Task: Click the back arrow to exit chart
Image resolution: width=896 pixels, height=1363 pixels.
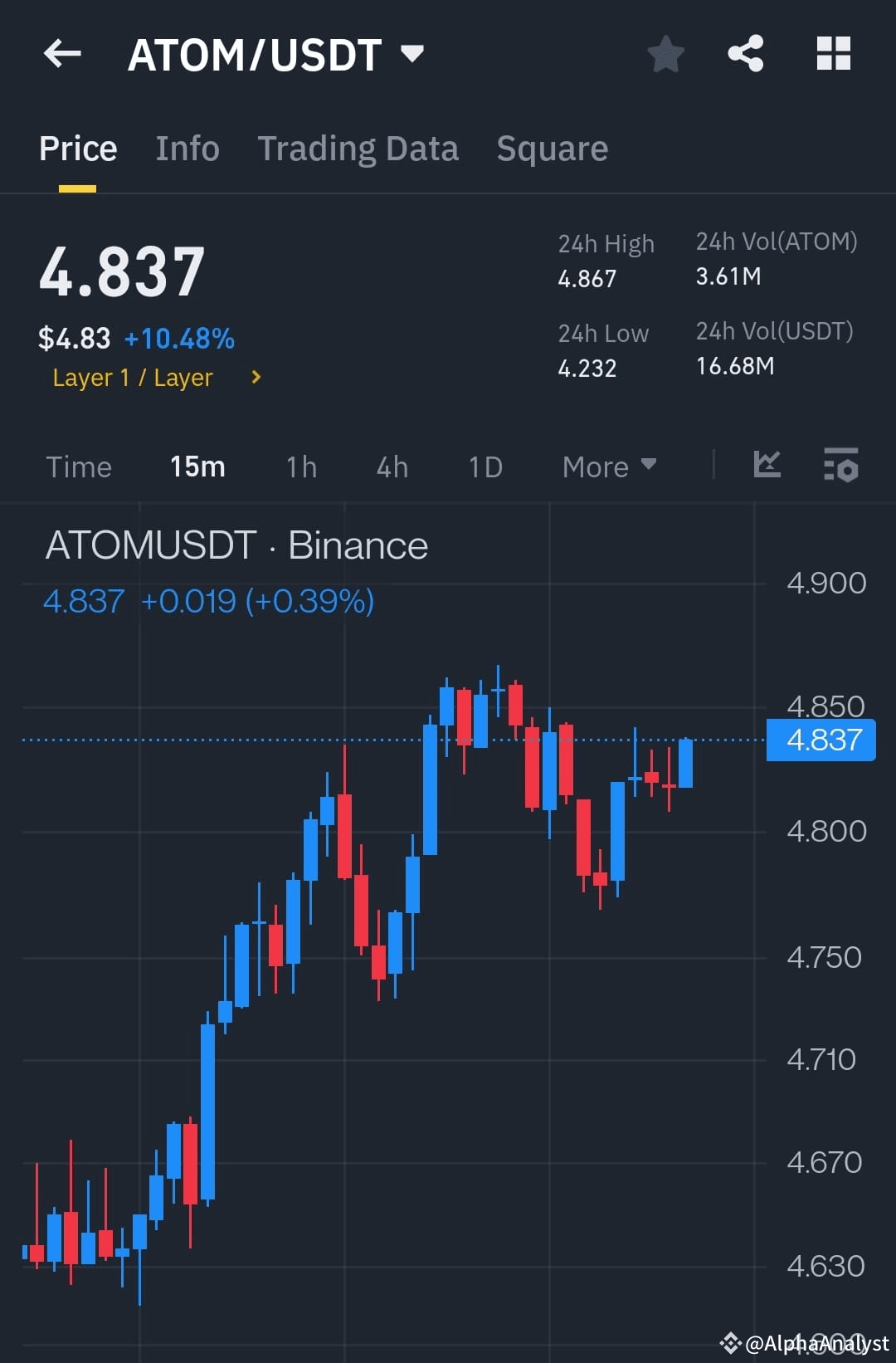Action: tap(62, 53)
